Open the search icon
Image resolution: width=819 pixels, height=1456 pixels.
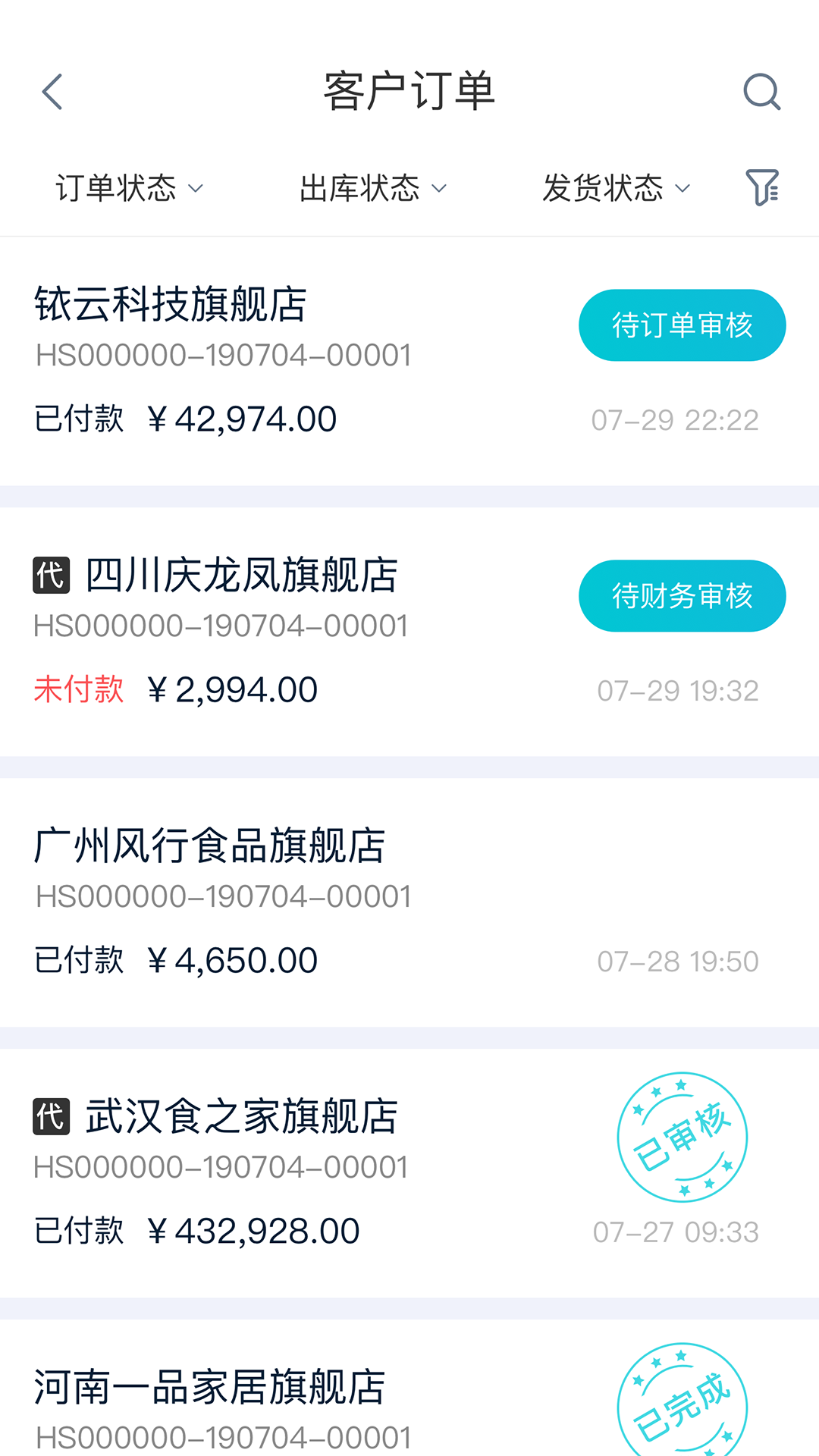click(x=761, y=92)
